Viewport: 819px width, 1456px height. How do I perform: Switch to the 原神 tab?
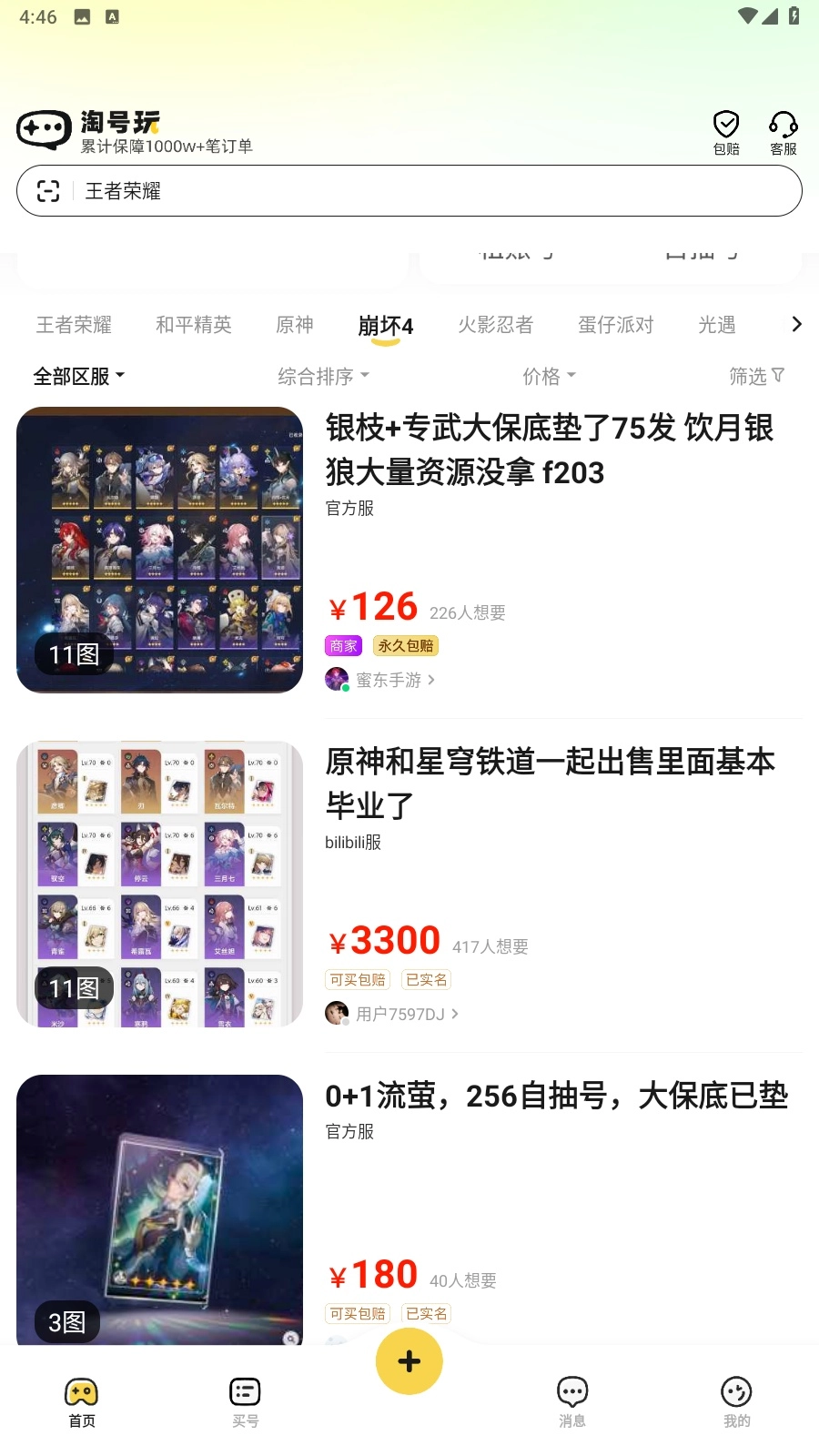pos(294,325)
